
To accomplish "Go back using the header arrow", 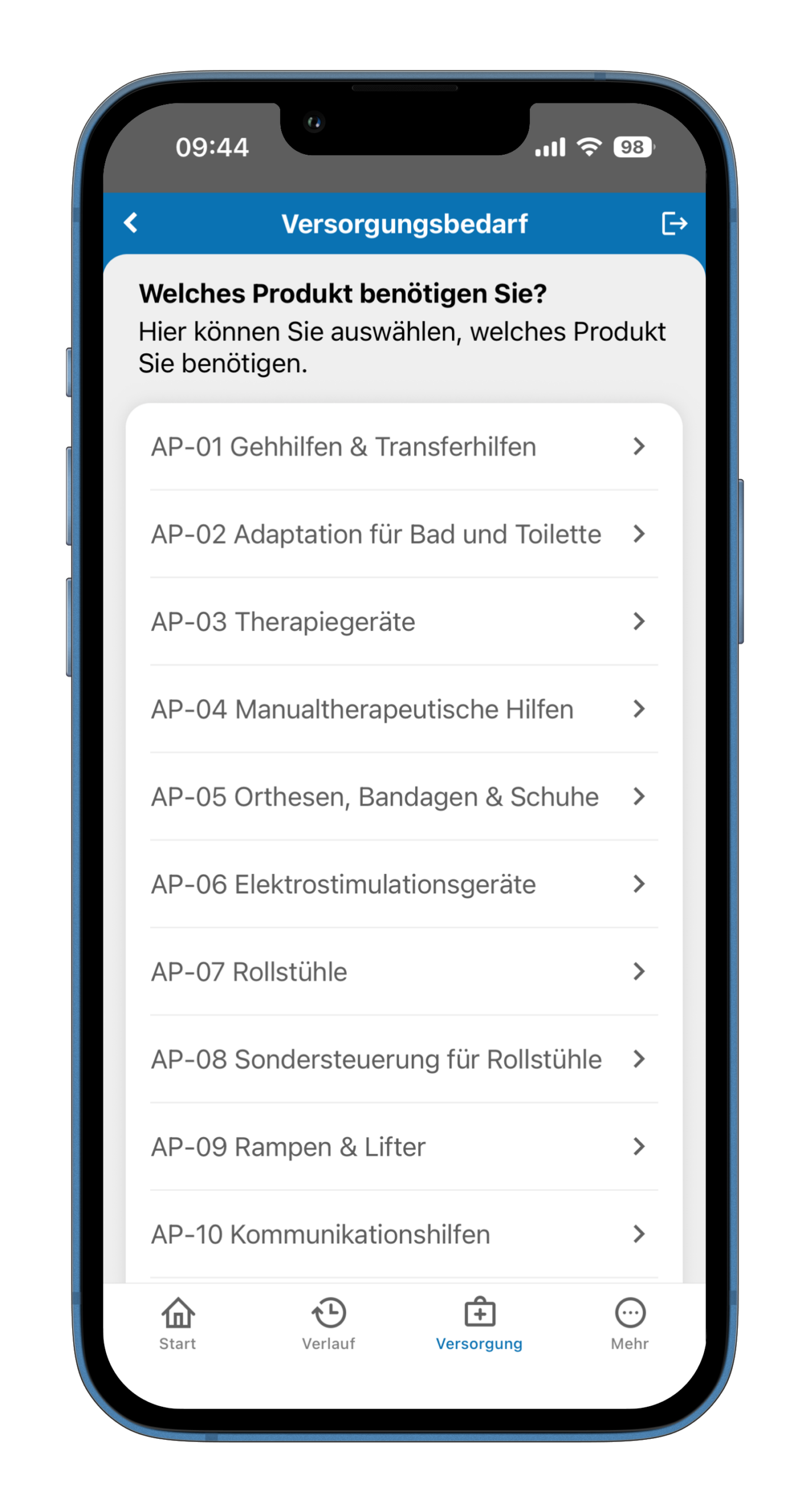I will [131, 223].
